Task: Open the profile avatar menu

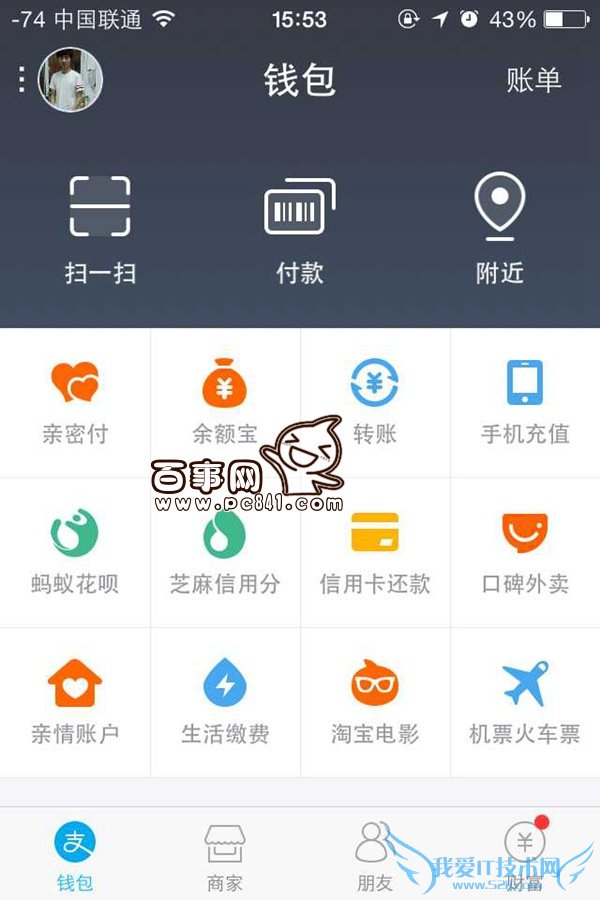Action: (x=70, y=80)
